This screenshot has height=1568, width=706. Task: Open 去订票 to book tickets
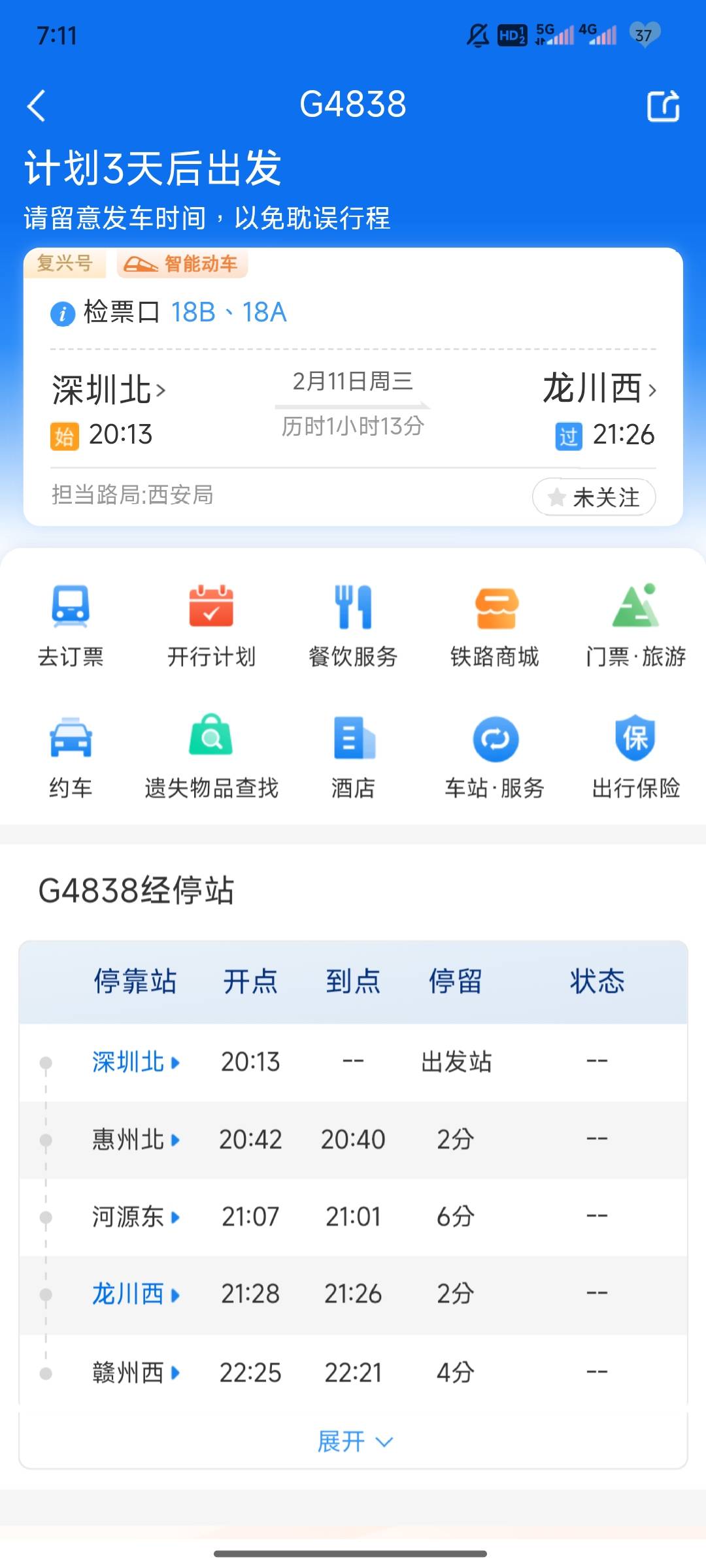click(71, 625)
